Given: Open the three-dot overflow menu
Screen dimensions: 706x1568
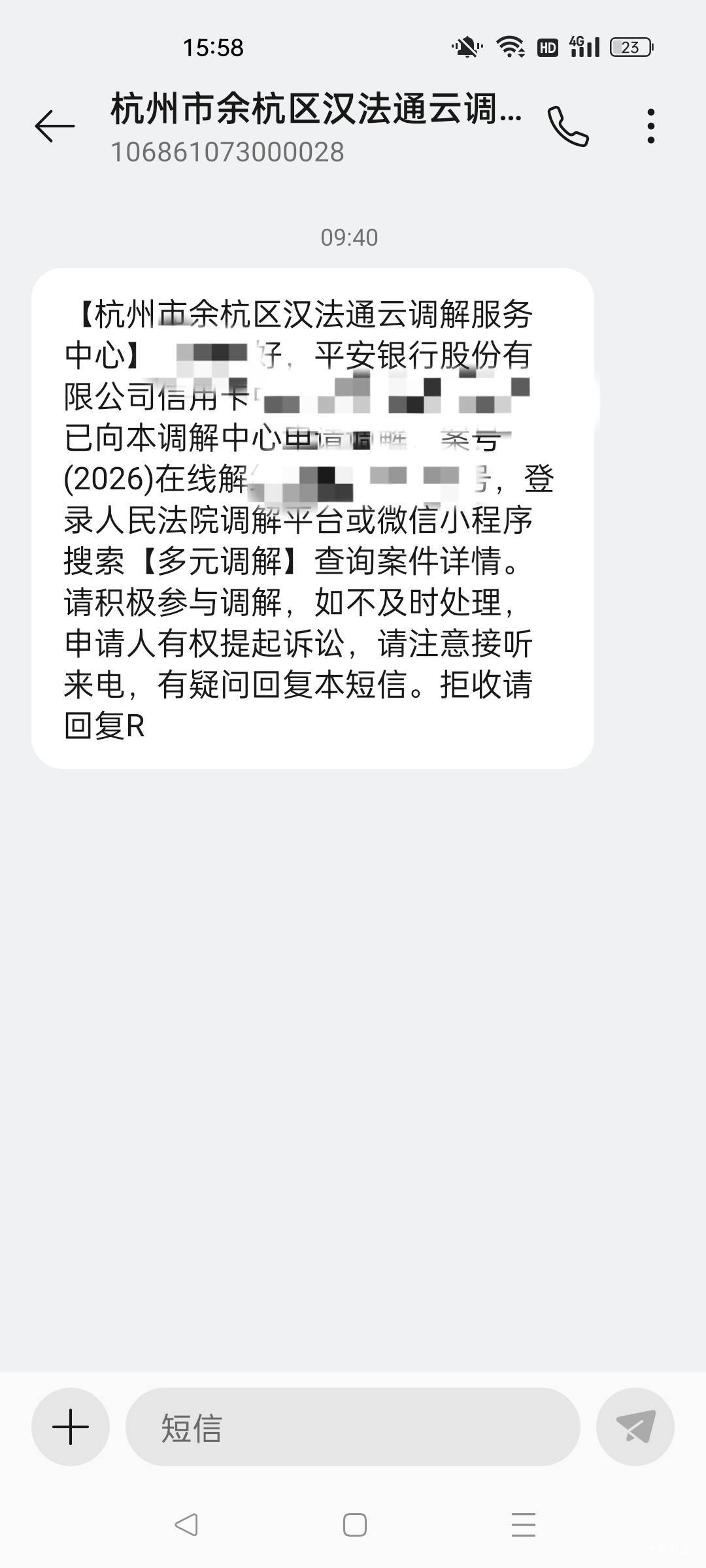Looking at the screenshot, I should [x=650, y=126].
